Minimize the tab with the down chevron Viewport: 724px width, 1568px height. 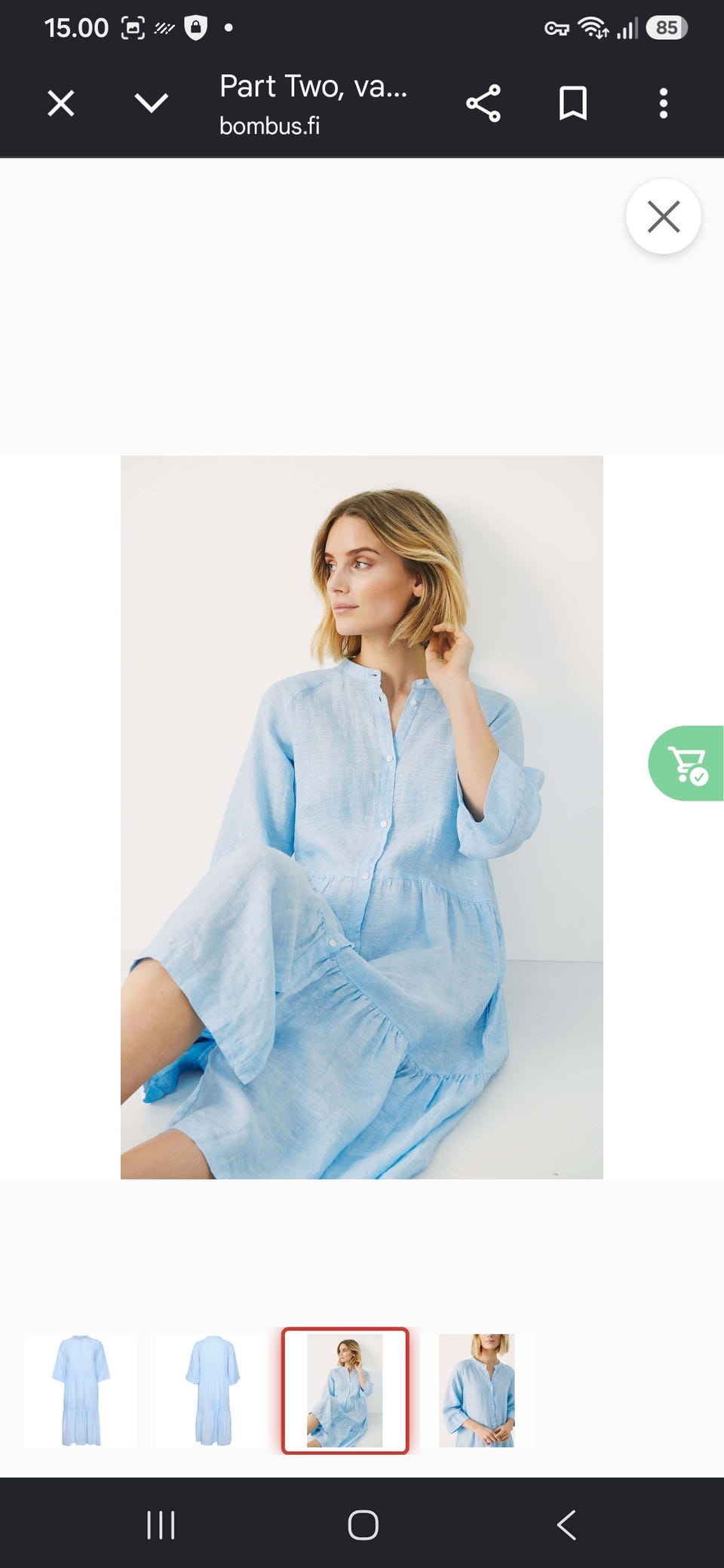152,103
